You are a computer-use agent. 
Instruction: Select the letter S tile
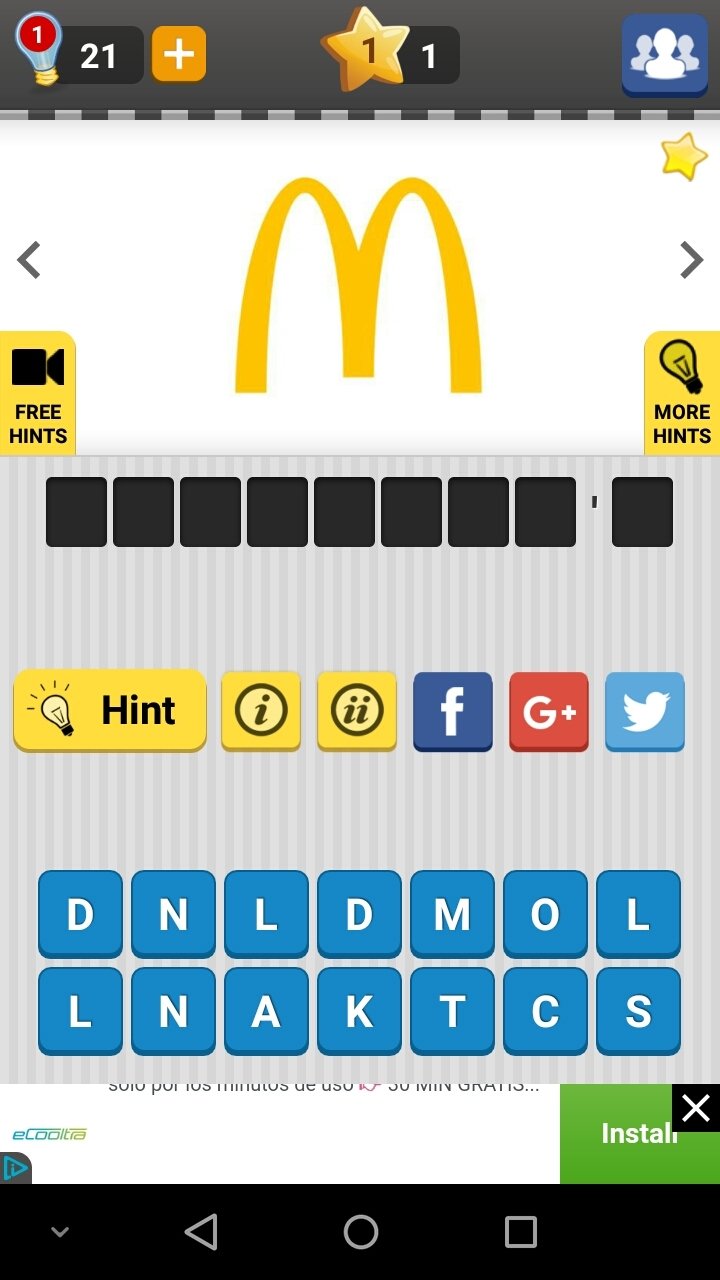[638, 1011]
